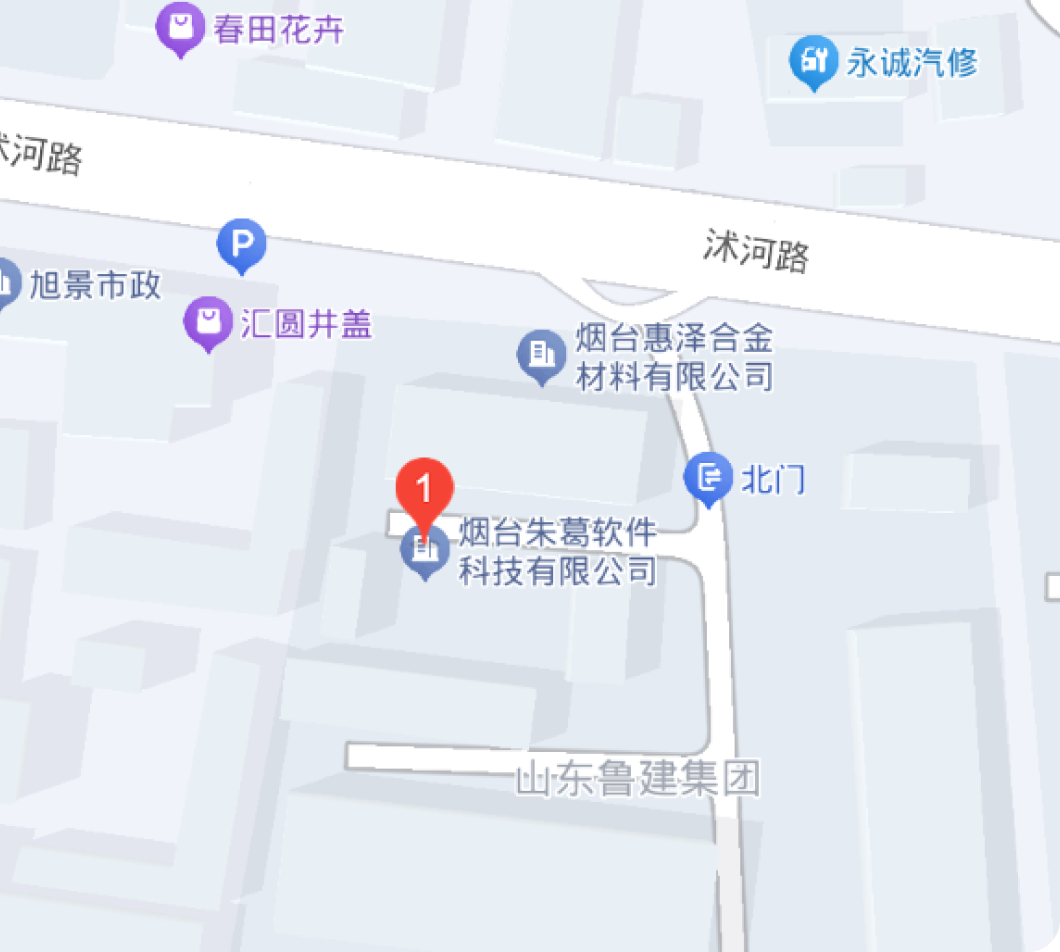This screenshot has height=952, width=1060.
Task: Tap the 北门 entrance marker
Action: coord(708,478)
